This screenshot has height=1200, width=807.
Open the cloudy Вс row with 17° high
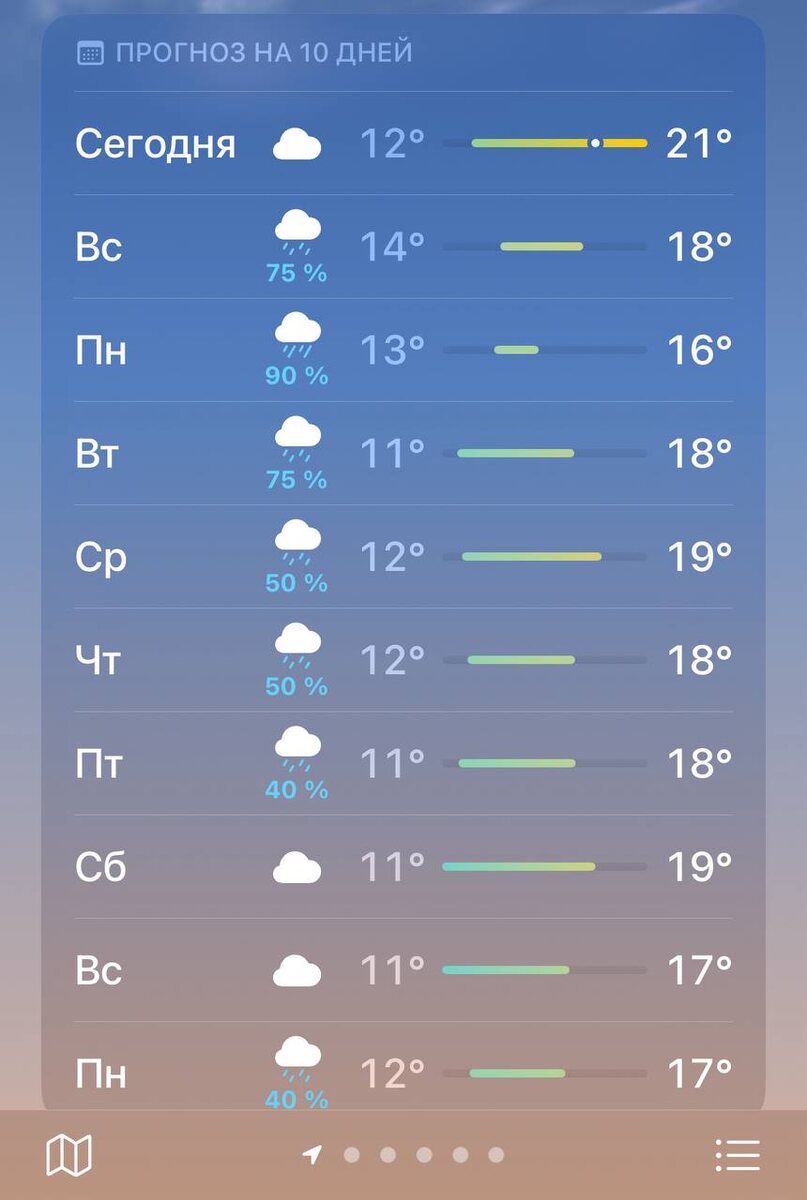403,970
